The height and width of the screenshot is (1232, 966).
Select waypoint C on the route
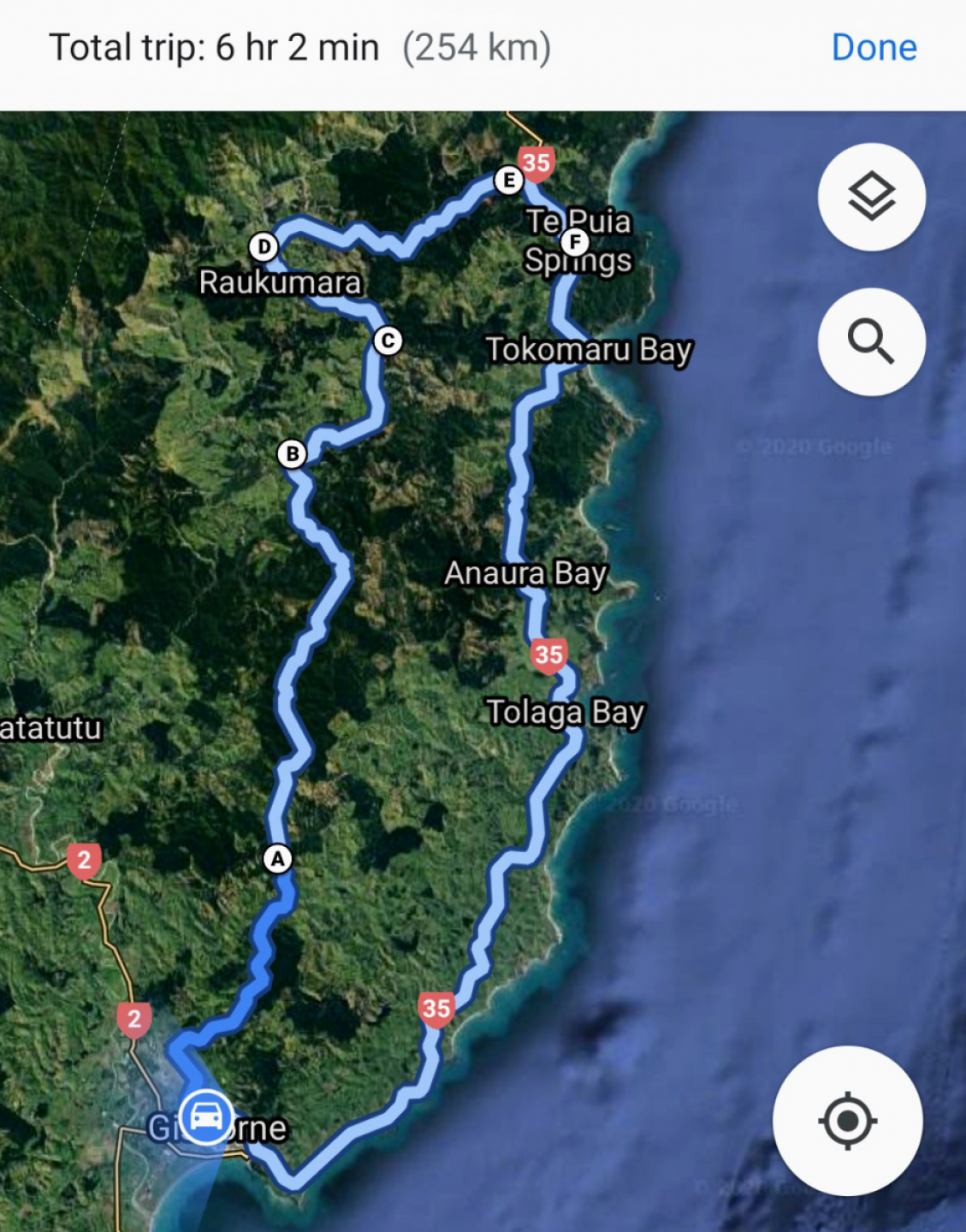tap(388, 341)
